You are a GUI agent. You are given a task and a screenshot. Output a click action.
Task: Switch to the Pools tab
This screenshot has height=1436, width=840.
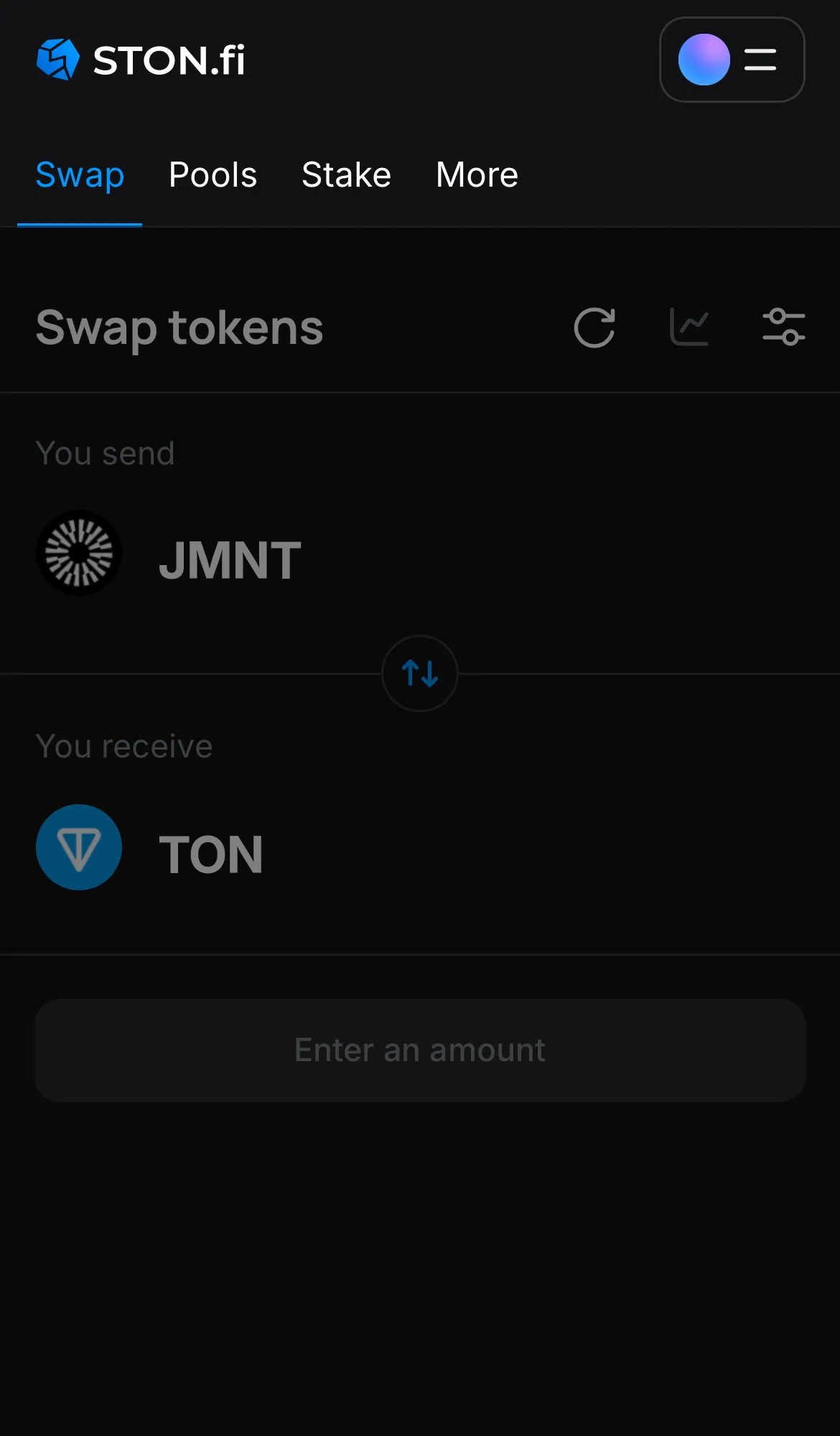click(x=213, y=174)
